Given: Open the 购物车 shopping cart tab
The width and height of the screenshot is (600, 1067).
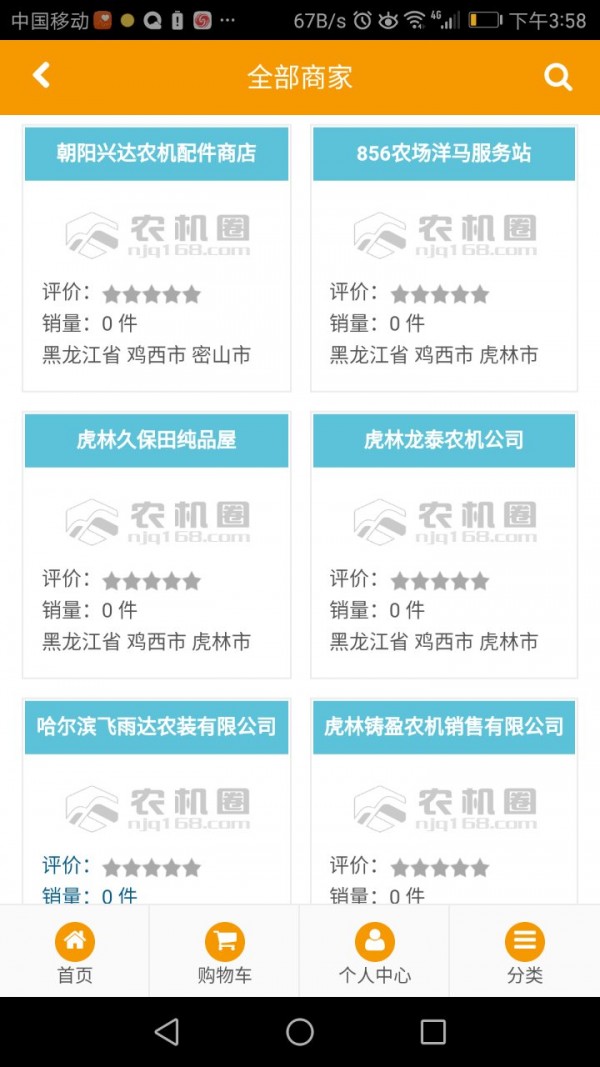Looking at the screenshot, I should [x=225, y=953].
